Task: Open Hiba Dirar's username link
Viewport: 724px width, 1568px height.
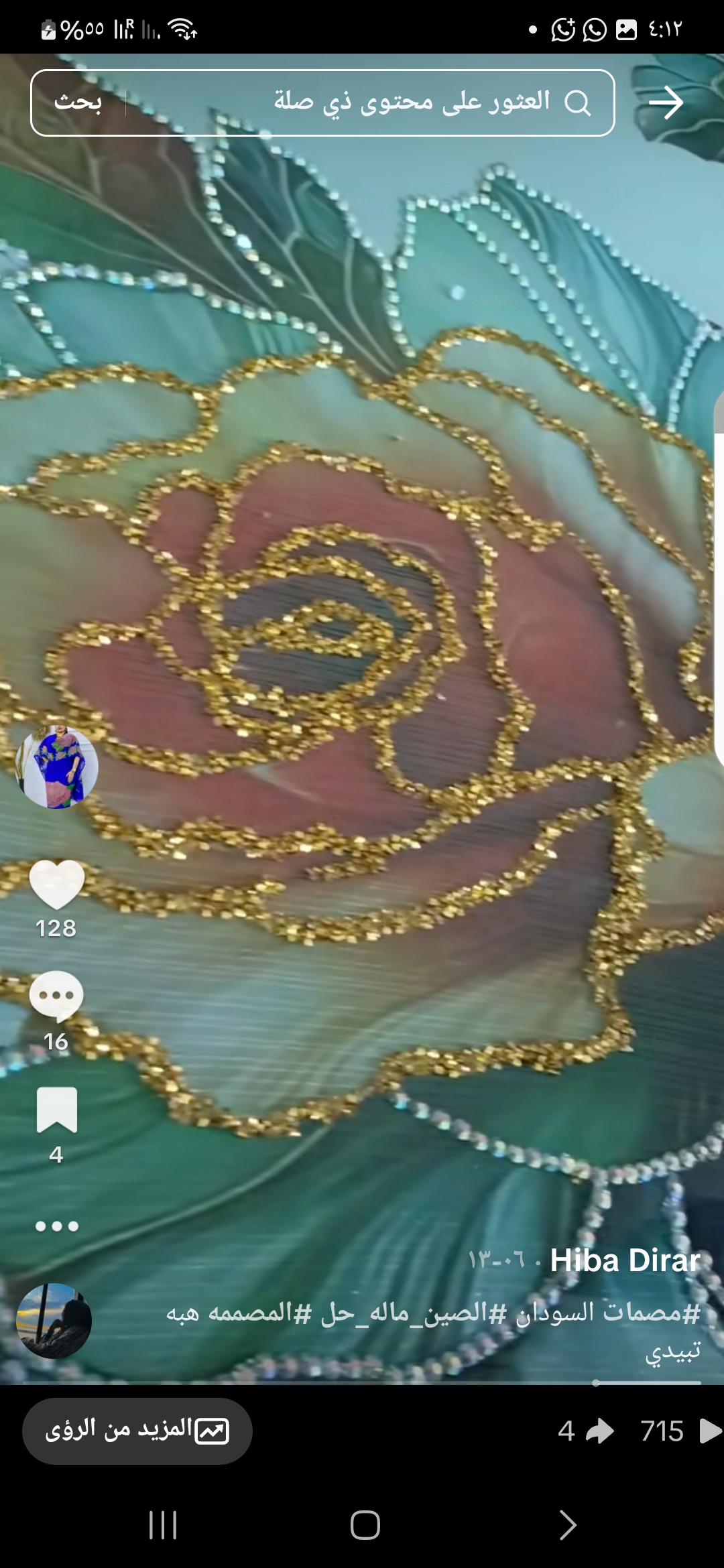Action: pyautogui.click(x=625, y=1260)
